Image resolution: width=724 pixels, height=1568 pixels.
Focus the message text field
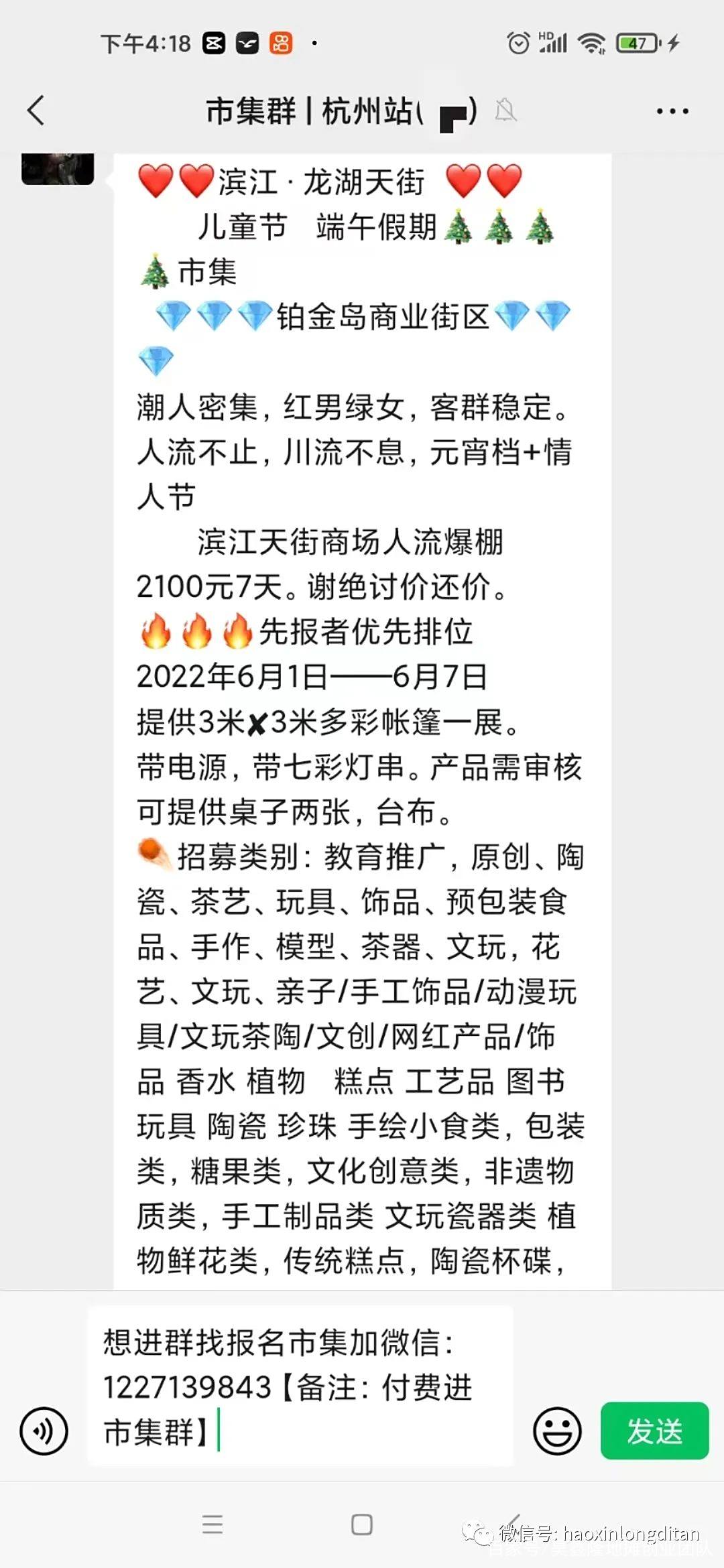300,1387
